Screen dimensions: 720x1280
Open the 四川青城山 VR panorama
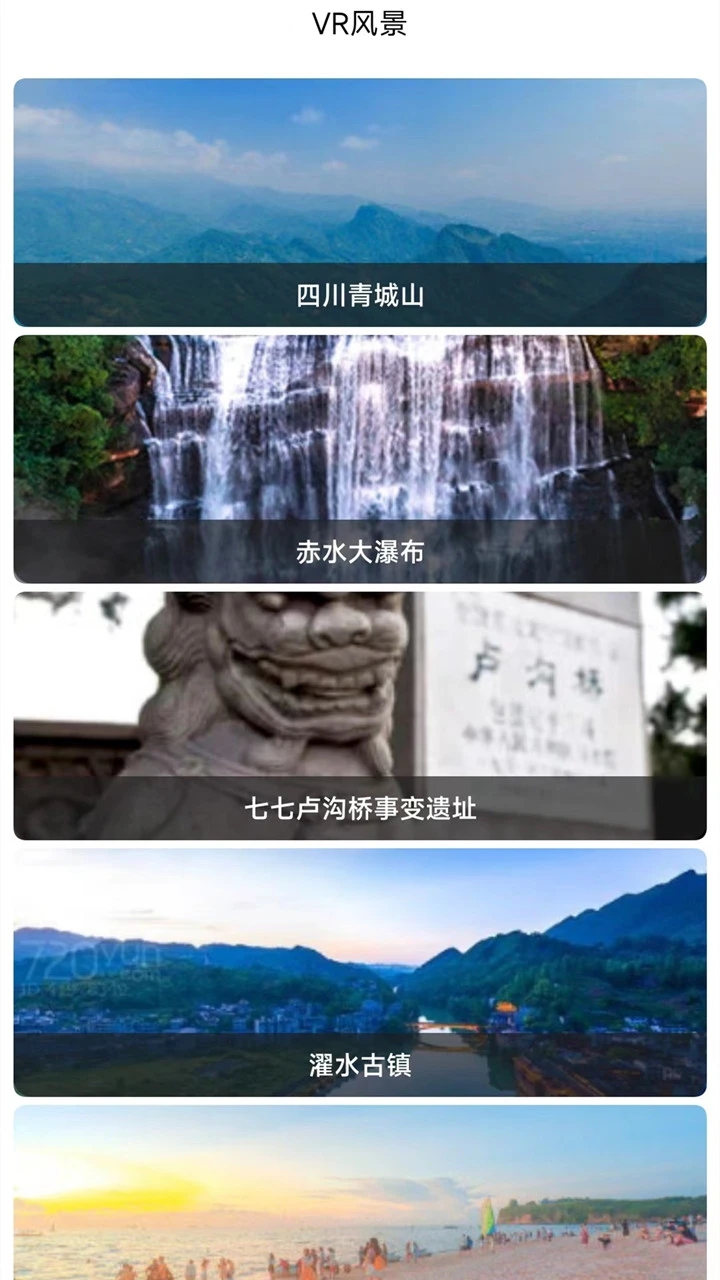360,200
